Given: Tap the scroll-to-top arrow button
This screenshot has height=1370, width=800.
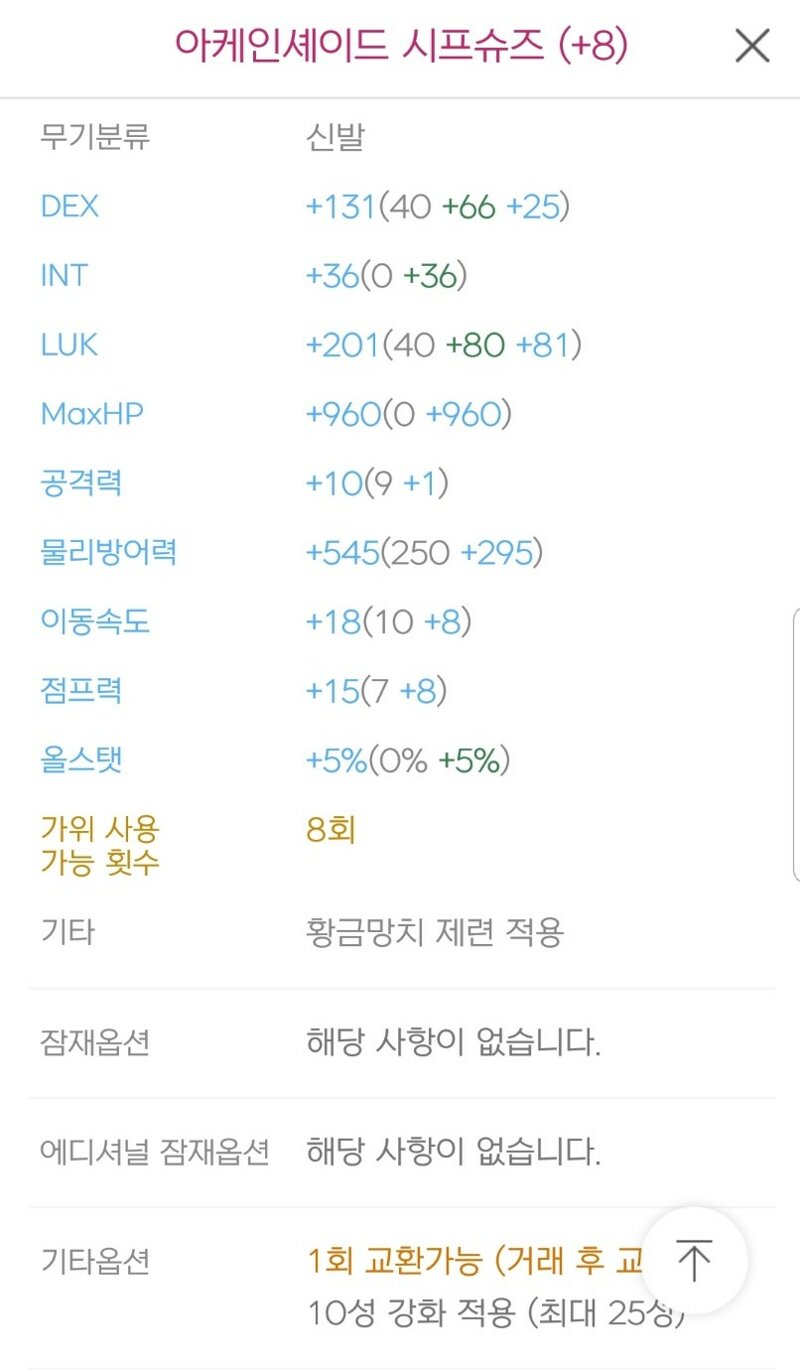Looking at the screenshot, I should [694, 1260].
